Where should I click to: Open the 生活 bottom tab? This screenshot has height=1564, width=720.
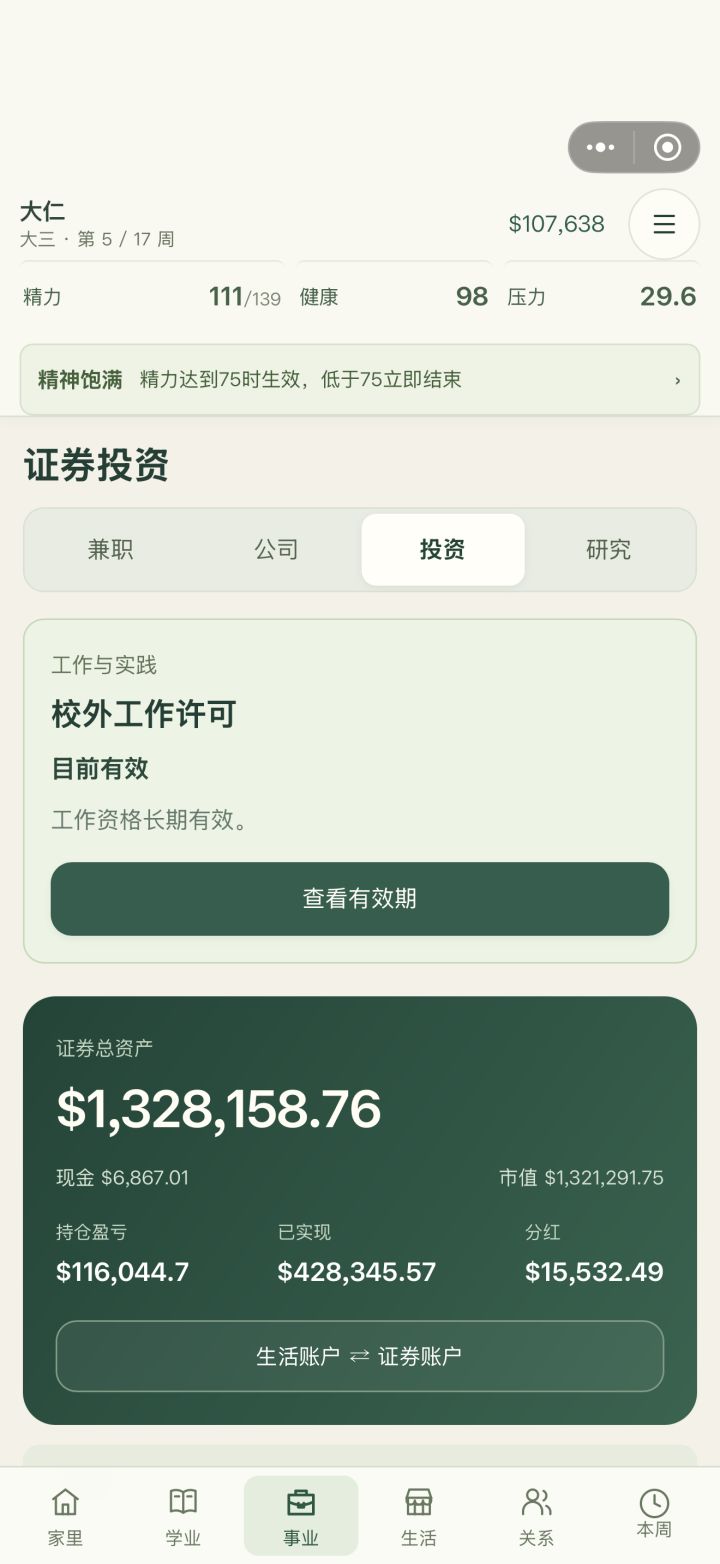point(419,1516)
